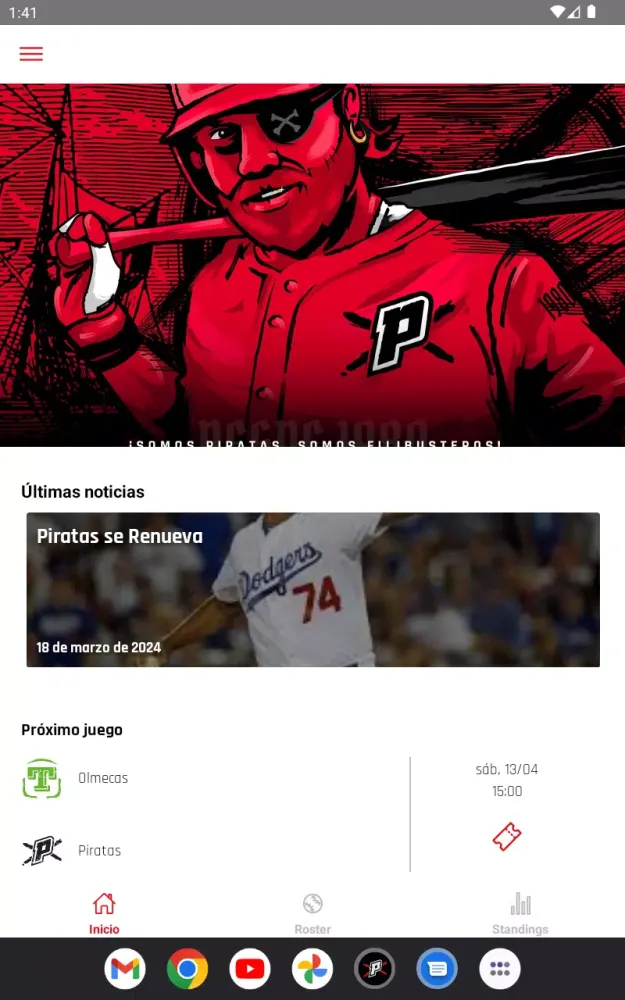Switch to the Standings tab
Image resolution: width=625 pixels, height=1000 pixels.
coord(520,914)
